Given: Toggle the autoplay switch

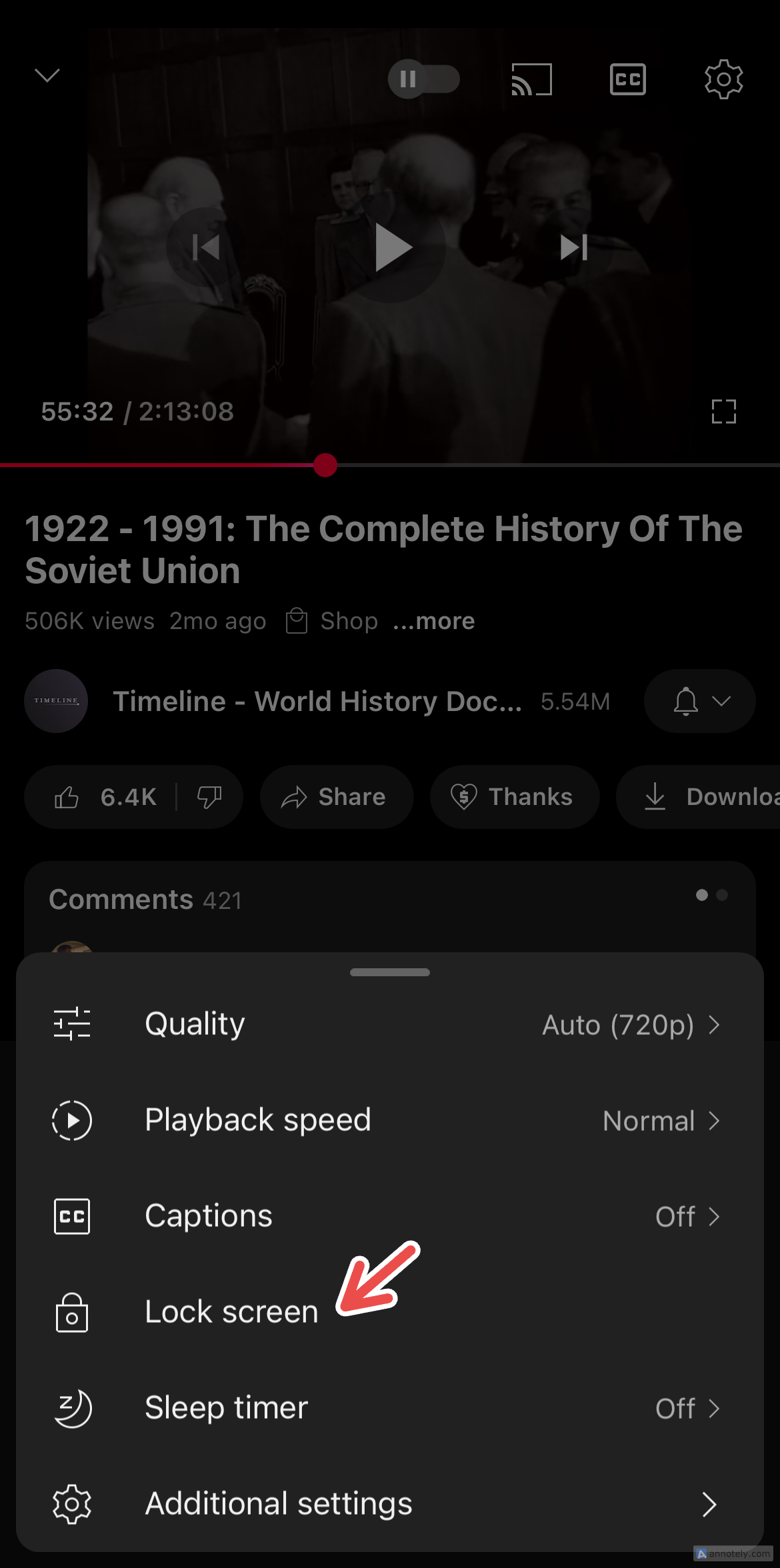Looking at the screenshot, I should [424, 79].
